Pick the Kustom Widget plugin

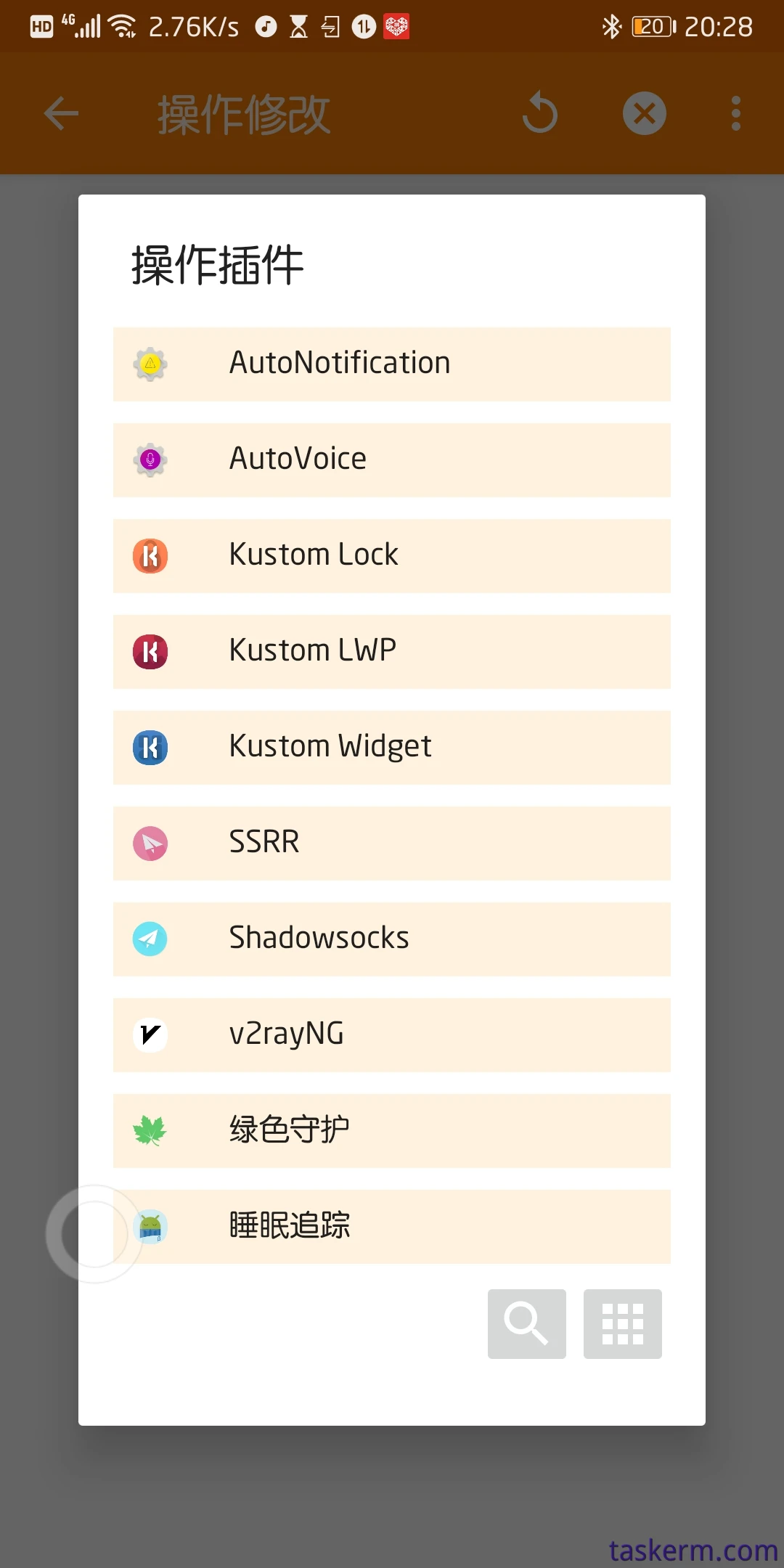(392, 747)
